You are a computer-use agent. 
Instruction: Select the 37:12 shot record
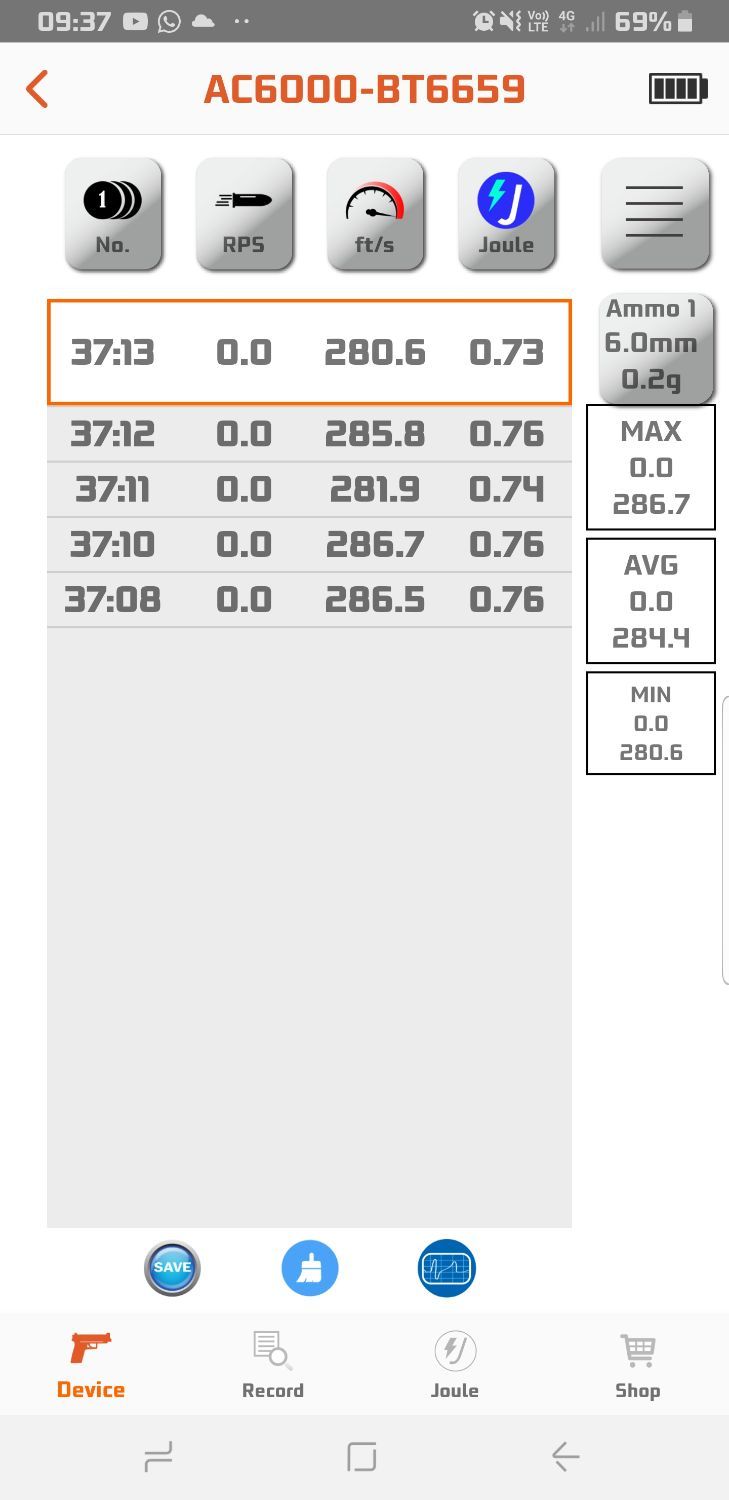pos(309,434)
